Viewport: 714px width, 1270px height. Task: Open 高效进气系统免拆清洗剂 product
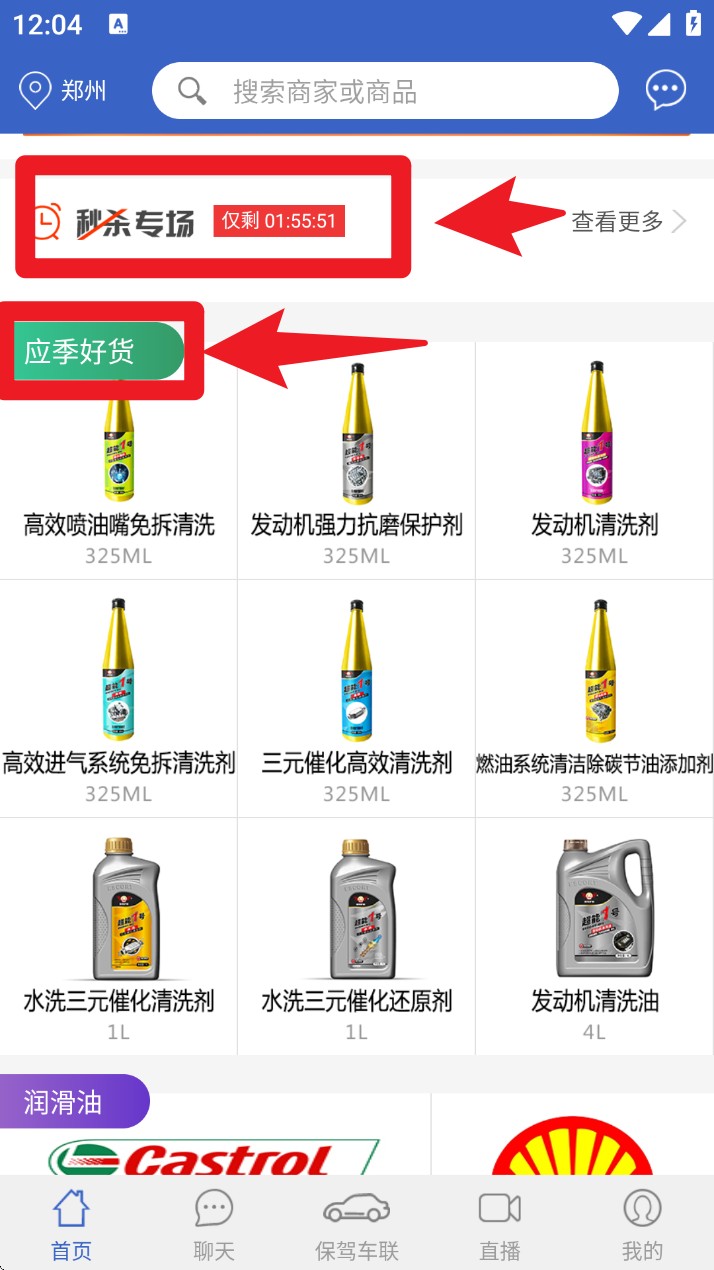118,698
